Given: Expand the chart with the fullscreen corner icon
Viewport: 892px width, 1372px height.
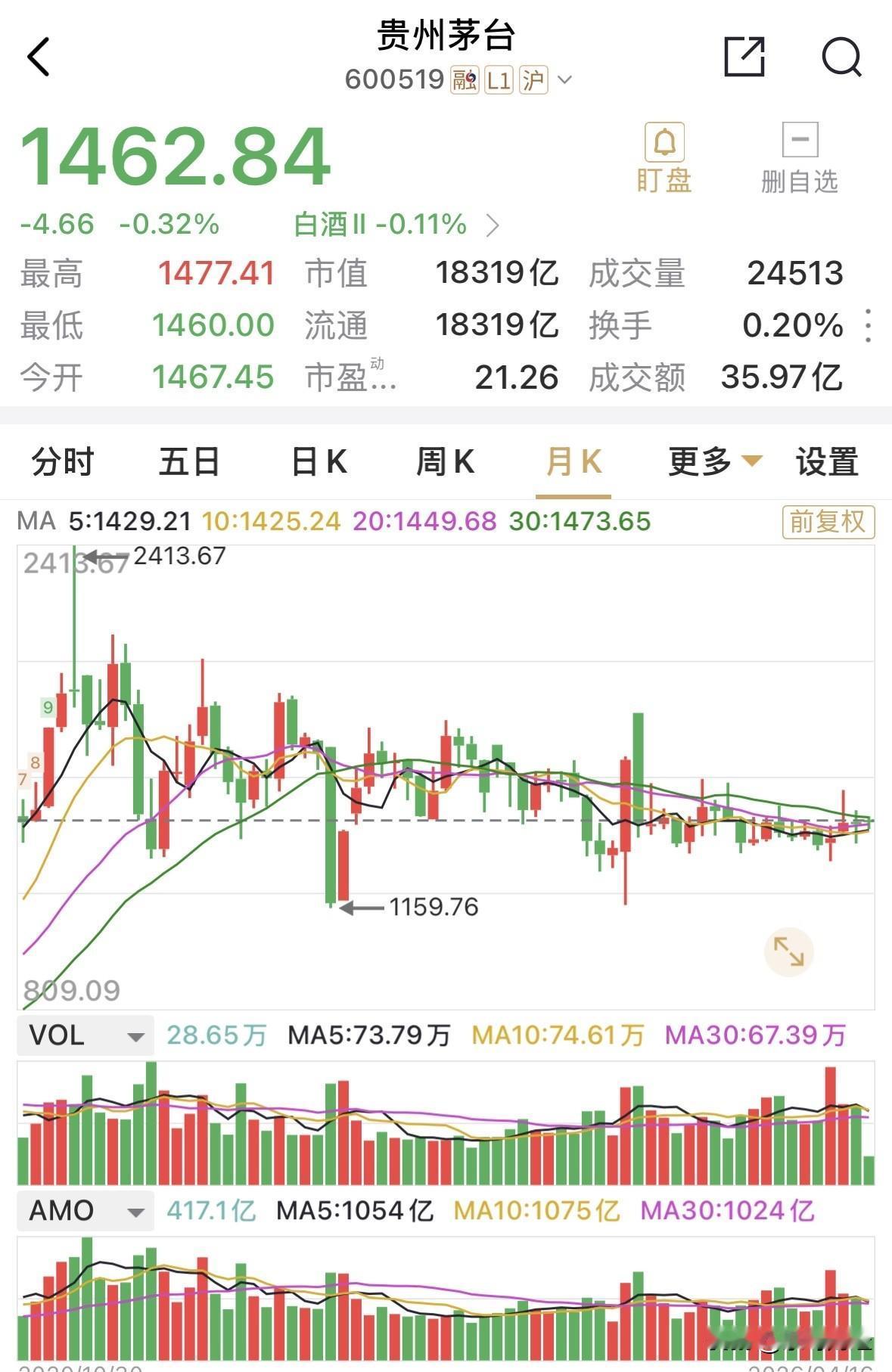Looking at the screenshot, I should point(789,953).
